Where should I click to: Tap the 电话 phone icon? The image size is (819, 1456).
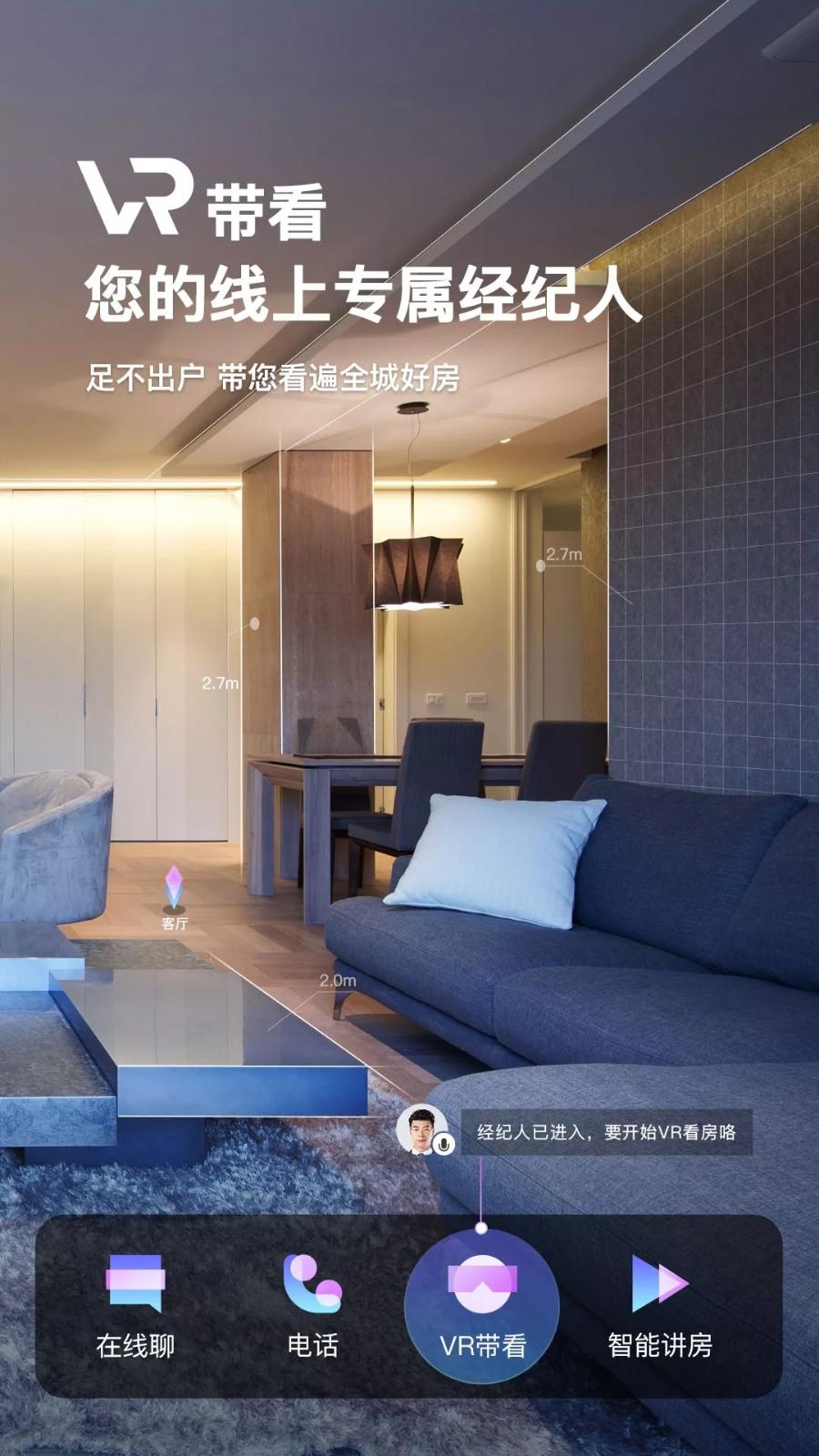point(310,1281)
